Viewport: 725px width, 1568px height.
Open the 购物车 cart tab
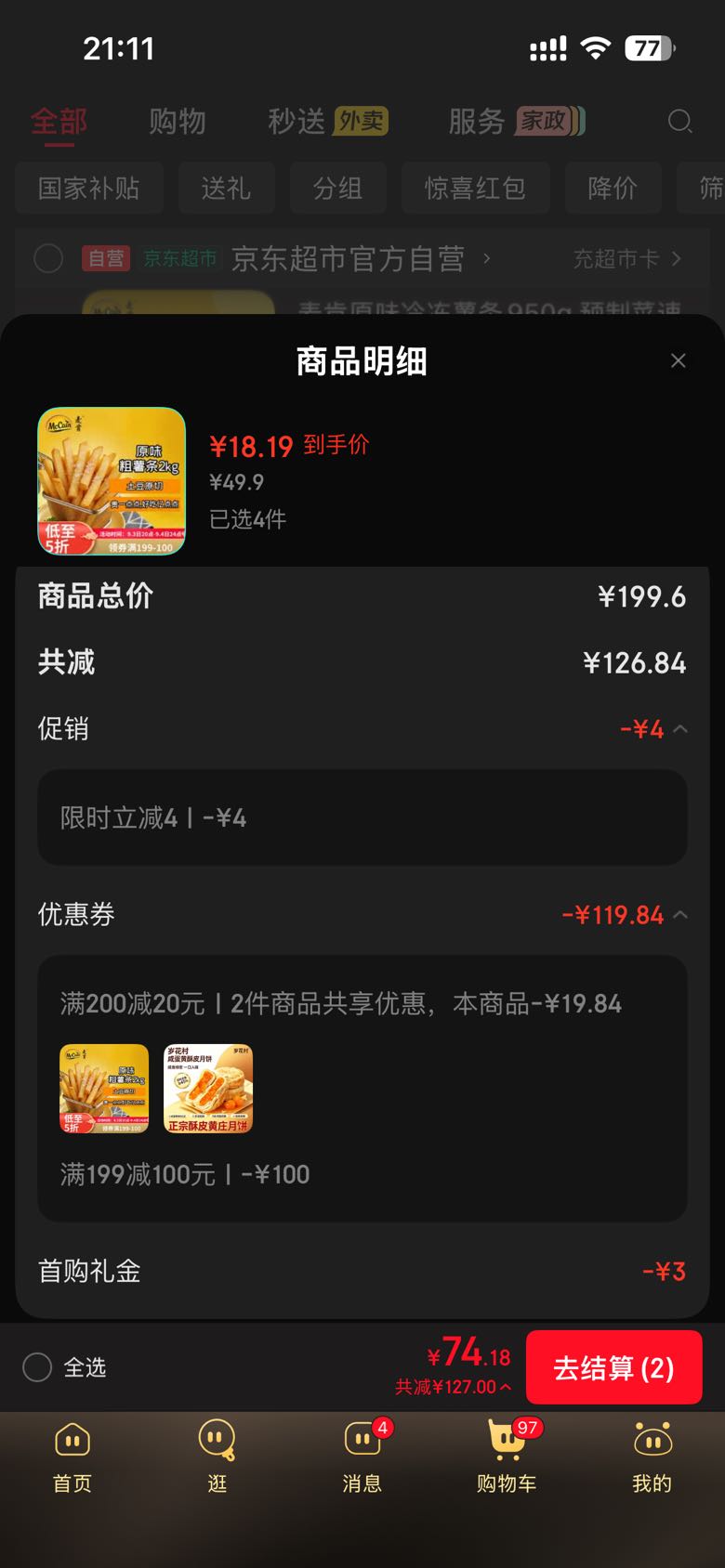click(x=507, y=1457)
